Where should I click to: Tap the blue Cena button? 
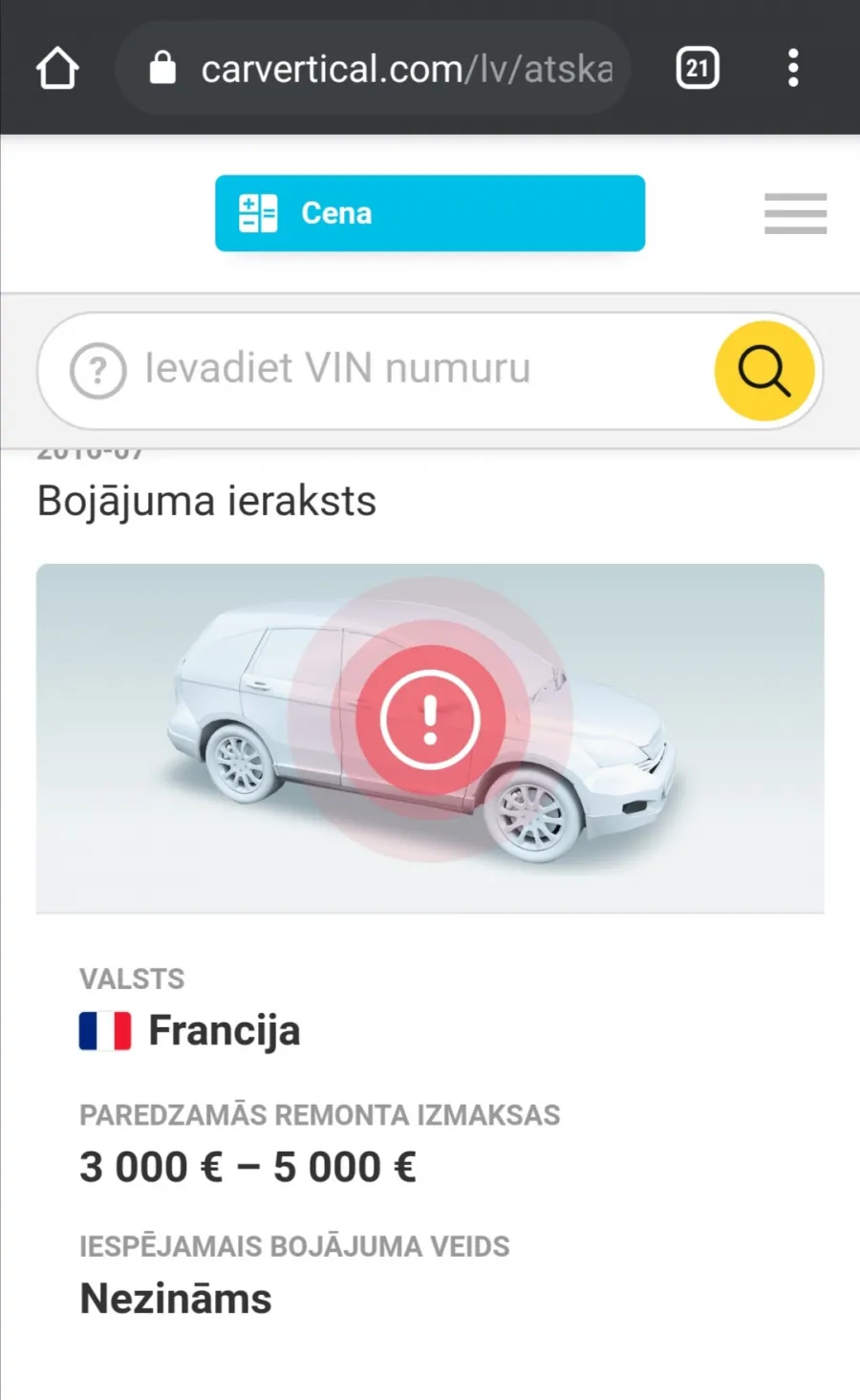(x=430, y=213)
